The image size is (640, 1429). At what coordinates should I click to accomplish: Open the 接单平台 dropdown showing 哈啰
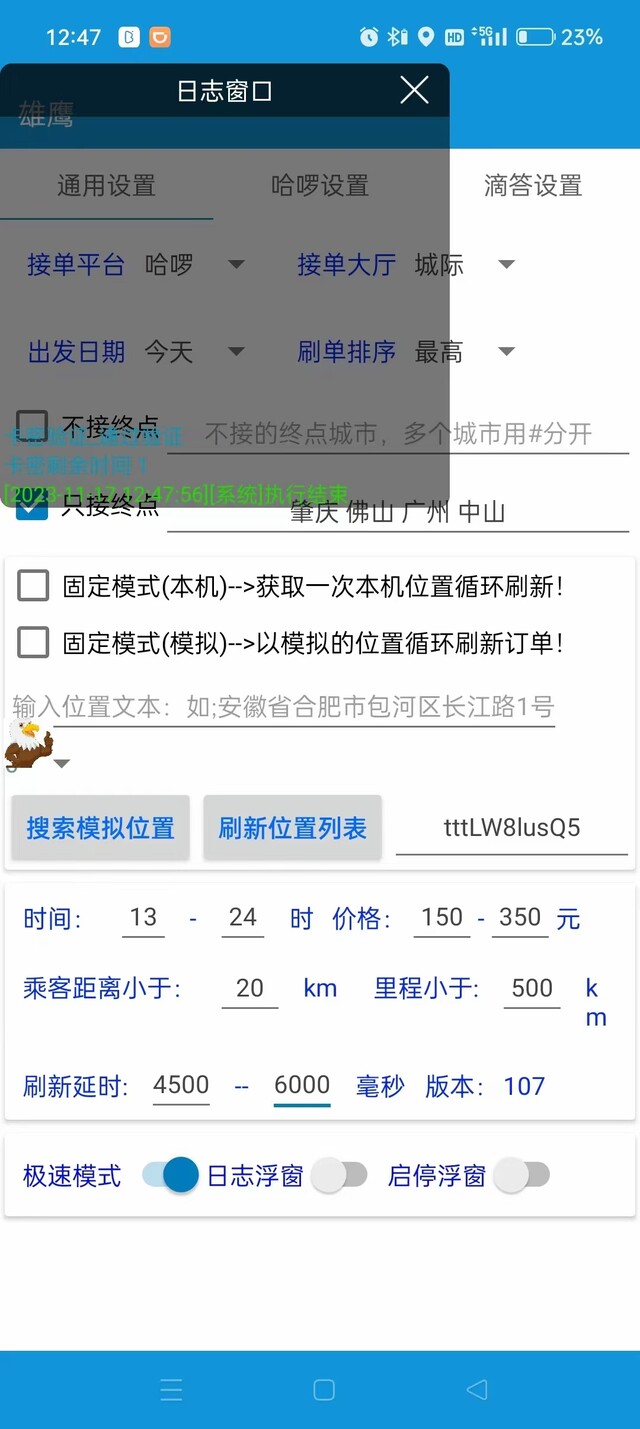195,265
